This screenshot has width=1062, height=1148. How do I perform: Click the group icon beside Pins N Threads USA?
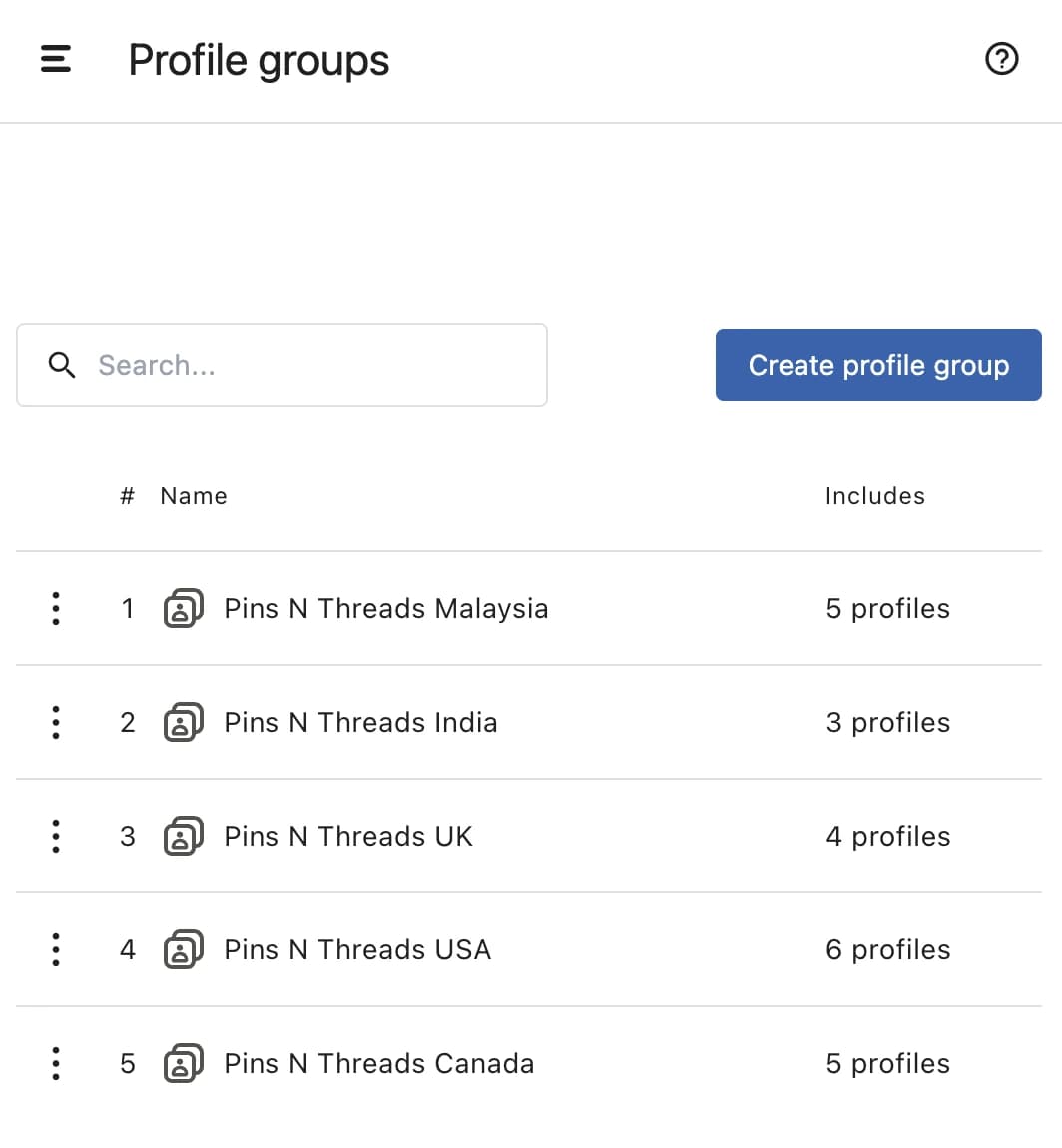pos(182,949)
